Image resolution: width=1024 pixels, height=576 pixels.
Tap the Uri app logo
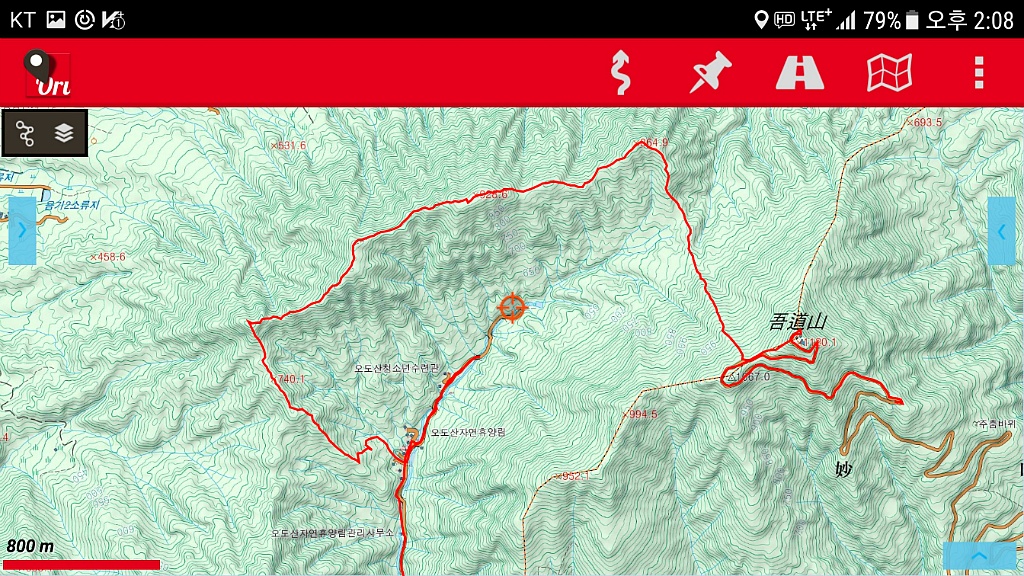click(x=47, y=73)
